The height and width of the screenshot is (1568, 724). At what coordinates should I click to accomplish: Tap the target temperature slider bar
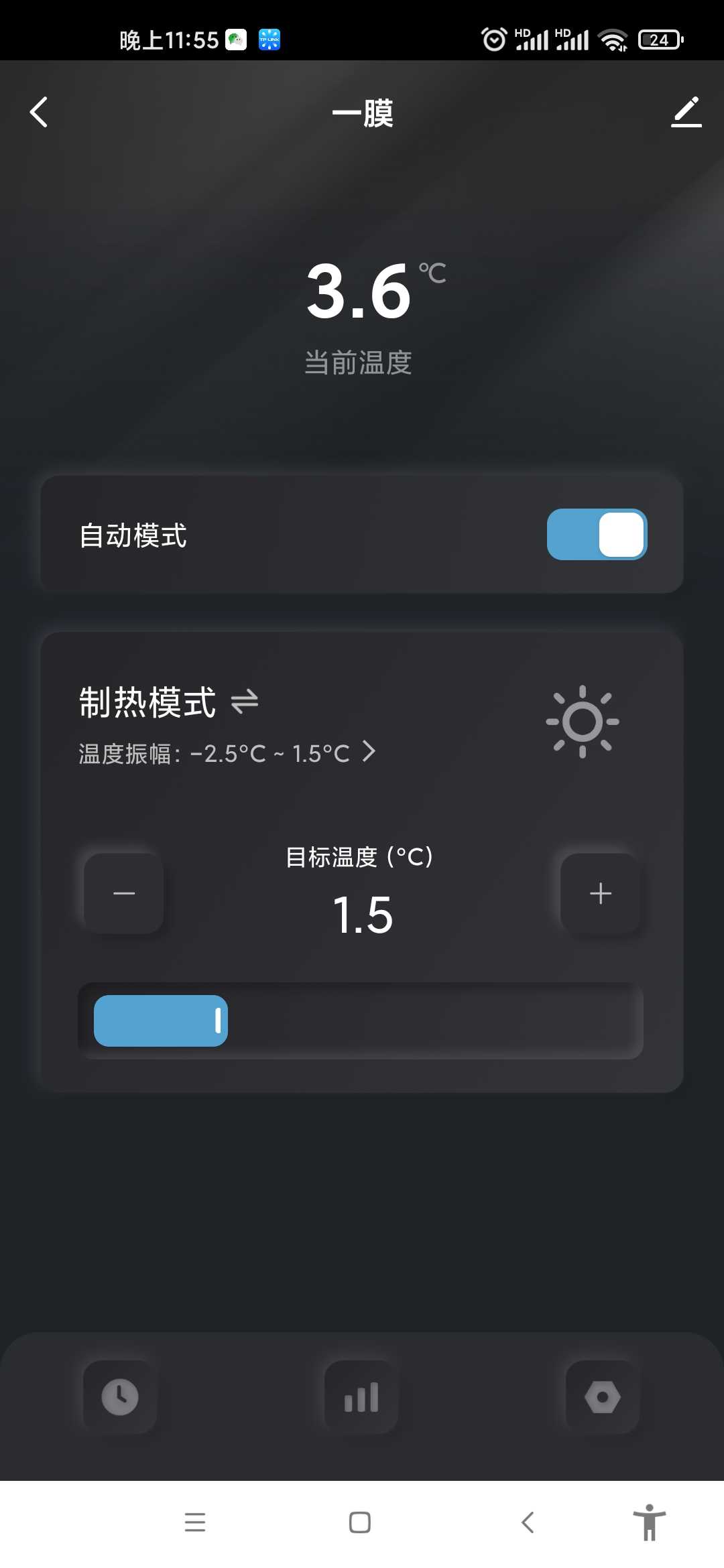361,1021
